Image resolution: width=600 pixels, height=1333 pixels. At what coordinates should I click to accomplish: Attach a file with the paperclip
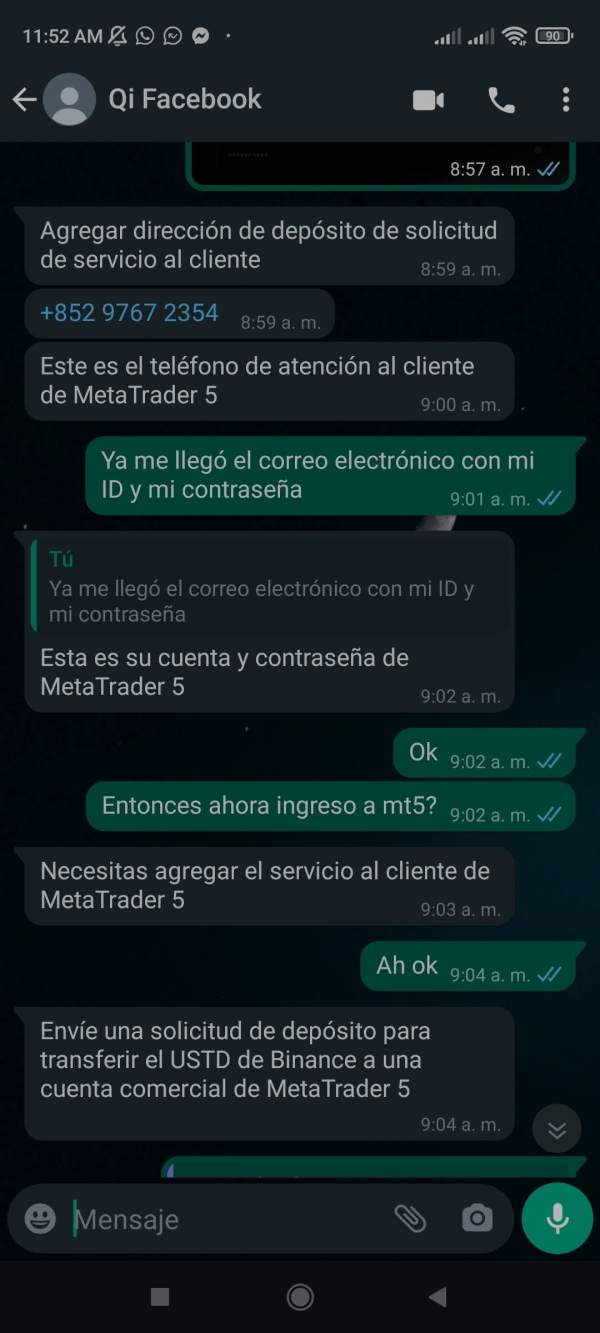click(410, 1218)
